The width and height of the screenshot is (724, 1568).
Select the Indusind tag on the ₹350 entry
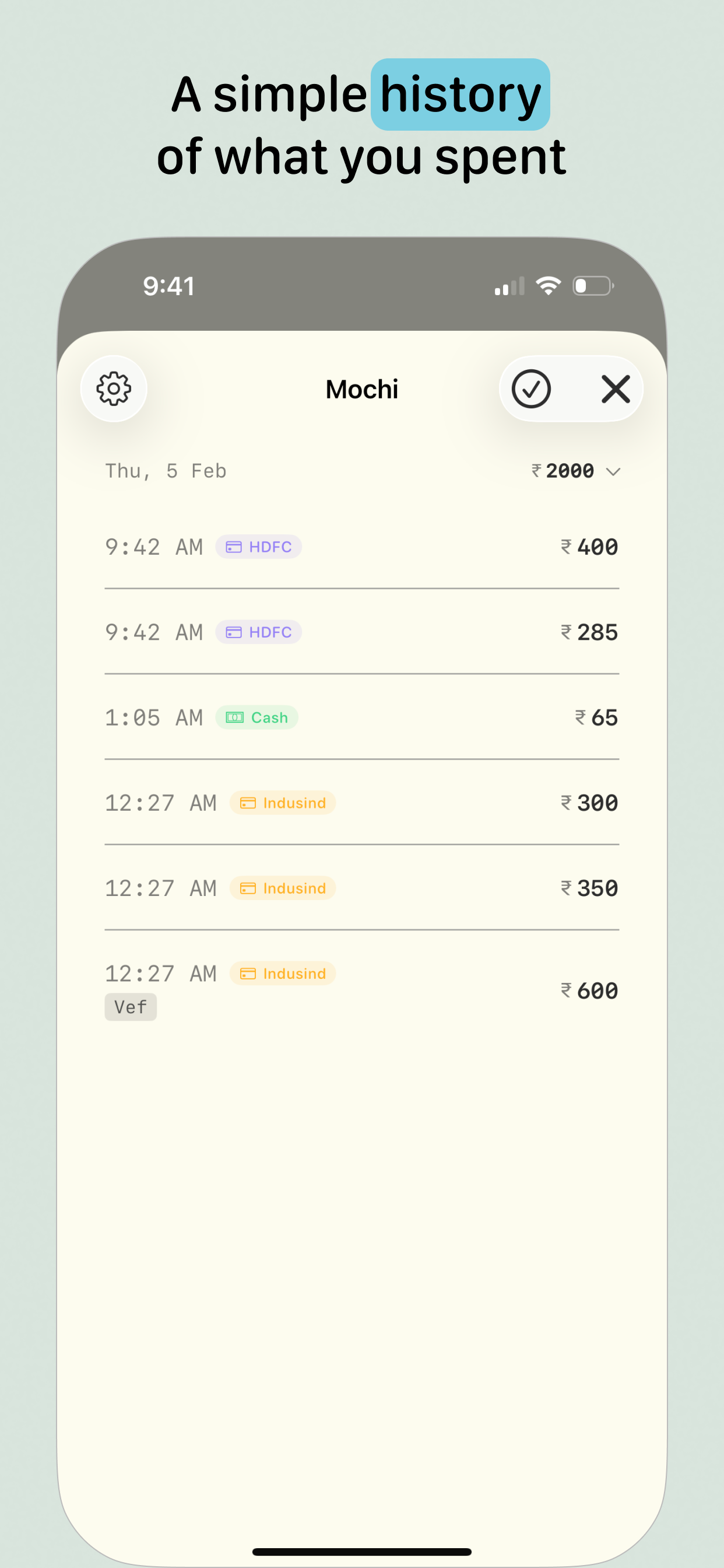282,888
